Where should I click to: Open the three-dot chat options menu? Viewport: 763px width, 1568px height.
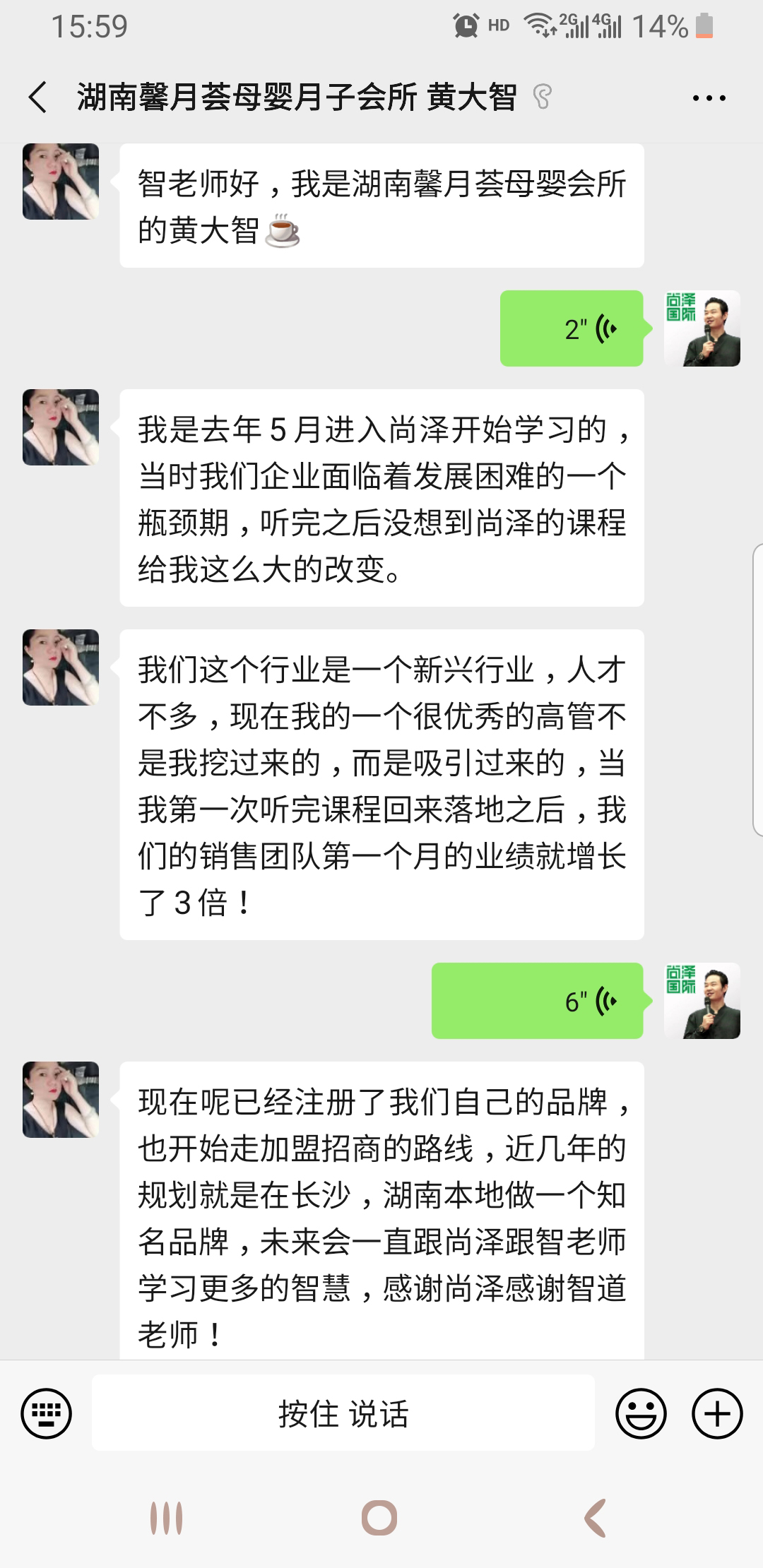709,98
